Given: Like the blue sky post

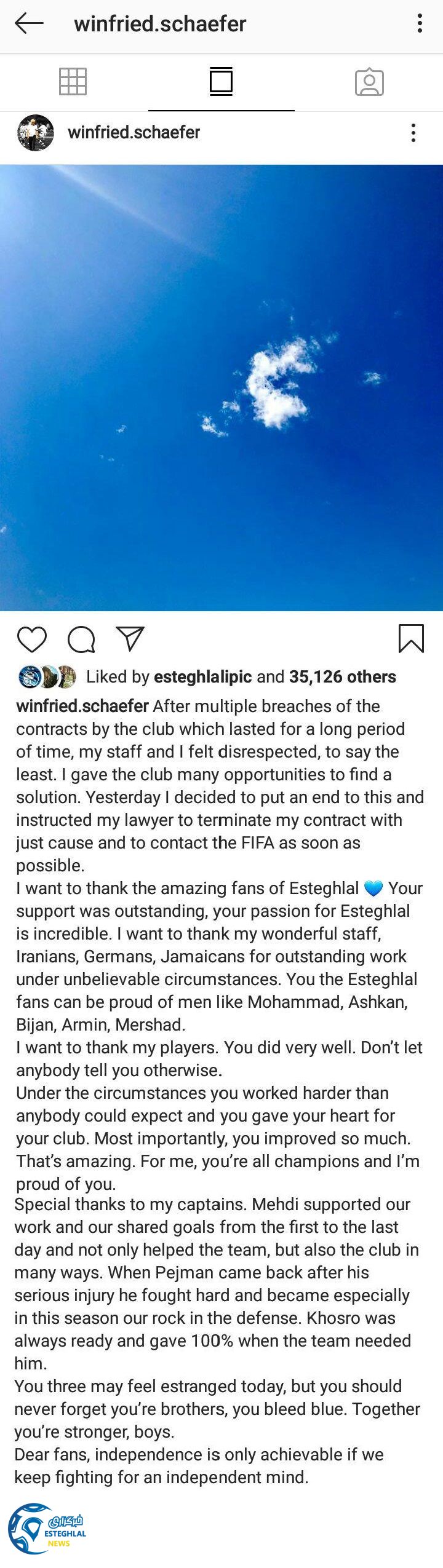Looking at the screenshot, I should pos(32,639).
